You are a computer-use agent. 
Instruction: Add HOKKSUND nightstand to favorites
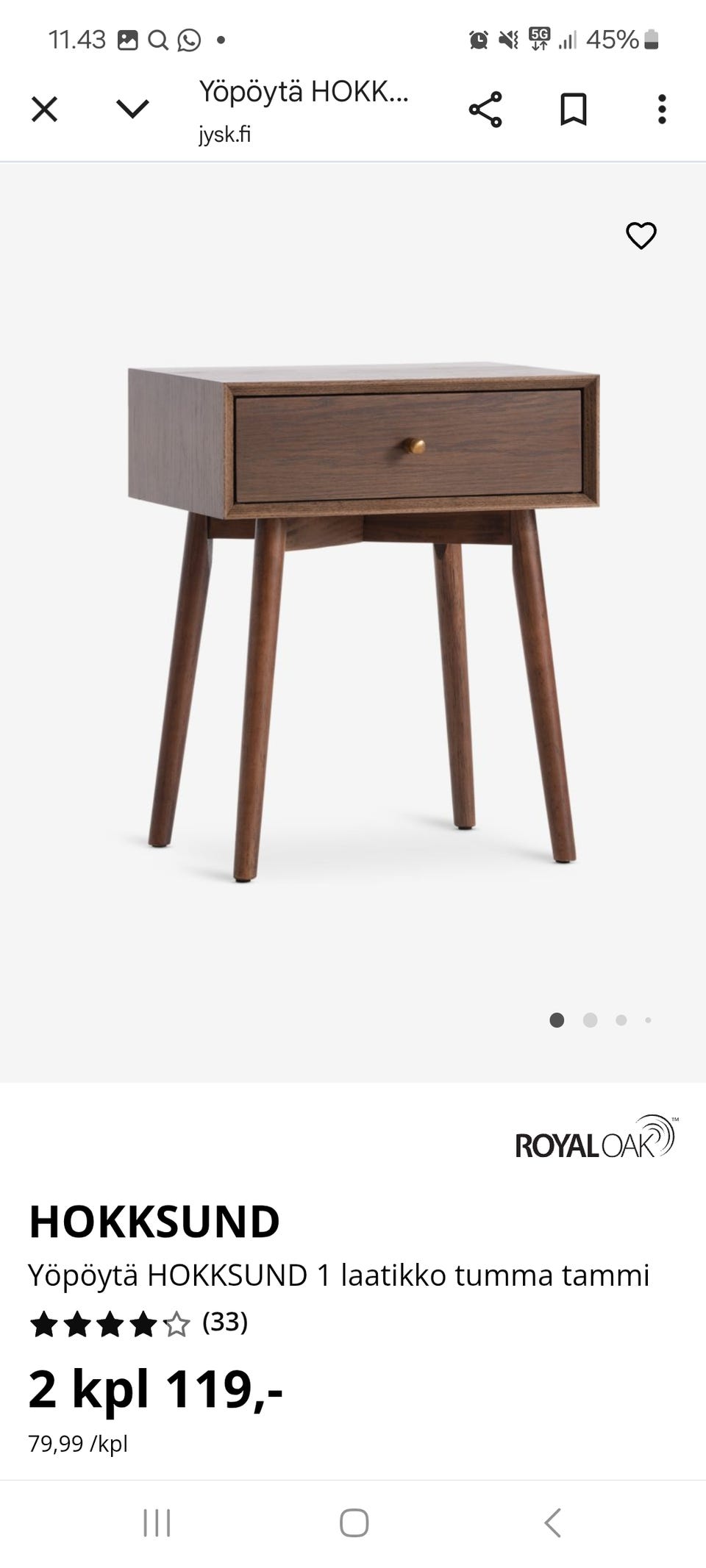pos(641,236)
